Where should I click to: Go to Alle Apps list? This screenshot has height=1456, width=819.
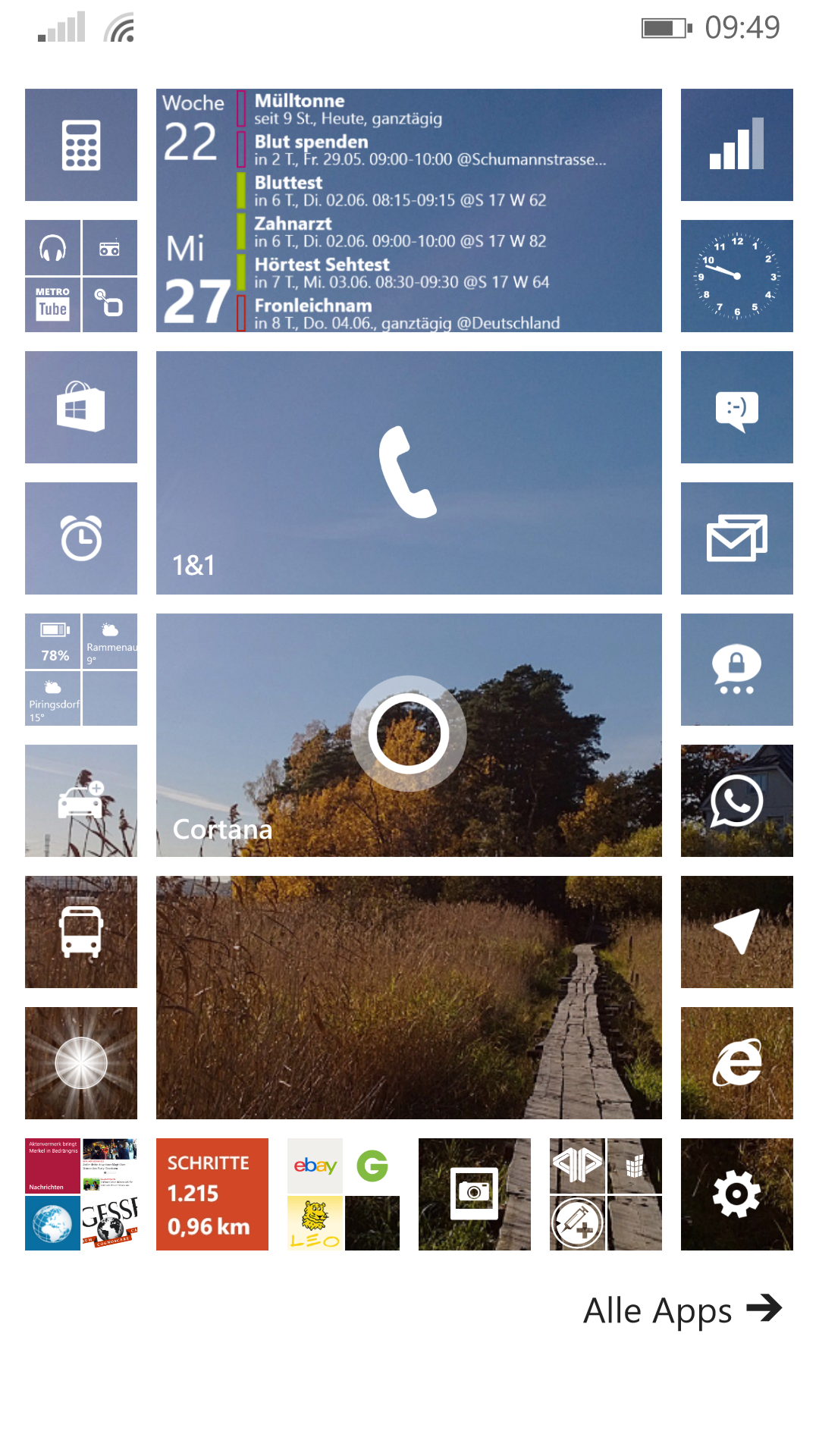point(682,1310)
